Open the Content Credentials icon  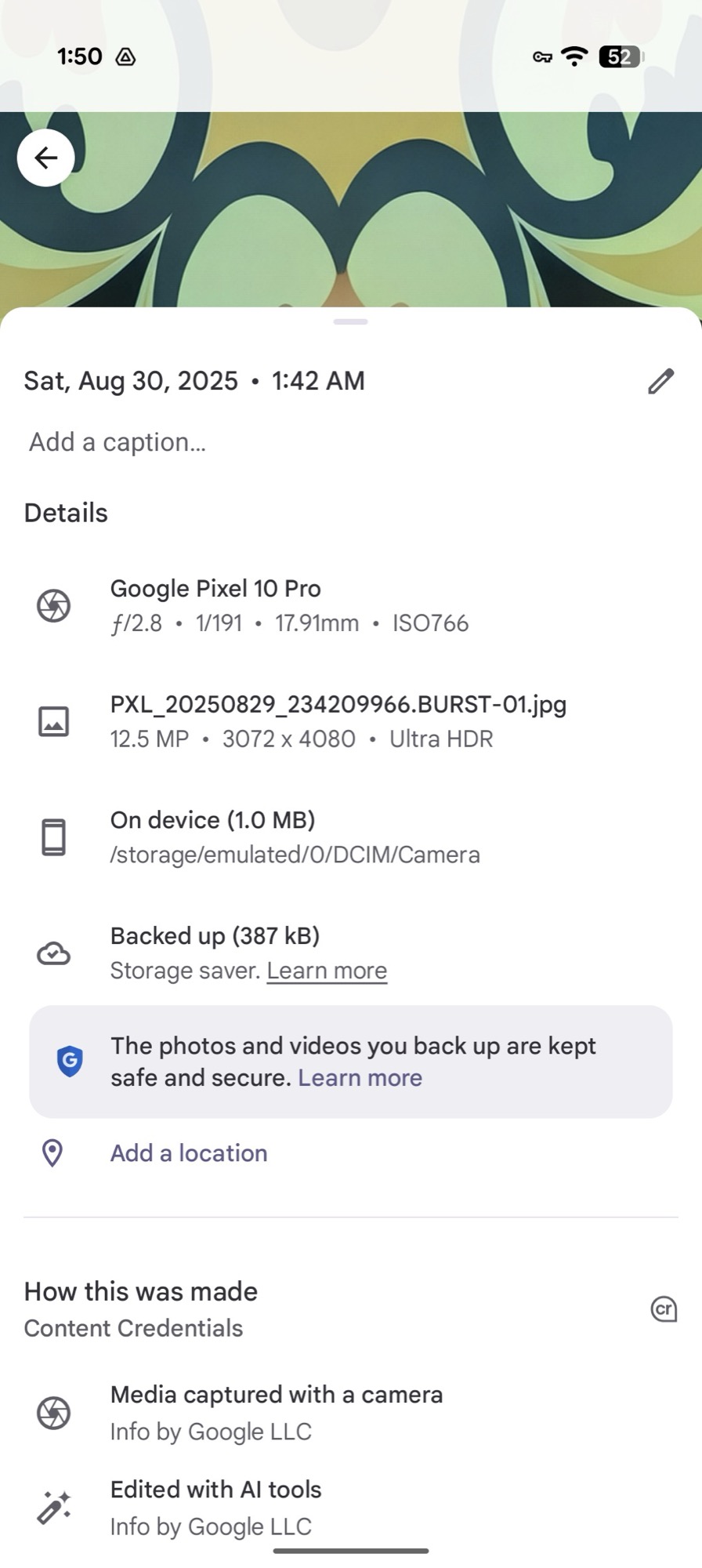pos(664,1308)
